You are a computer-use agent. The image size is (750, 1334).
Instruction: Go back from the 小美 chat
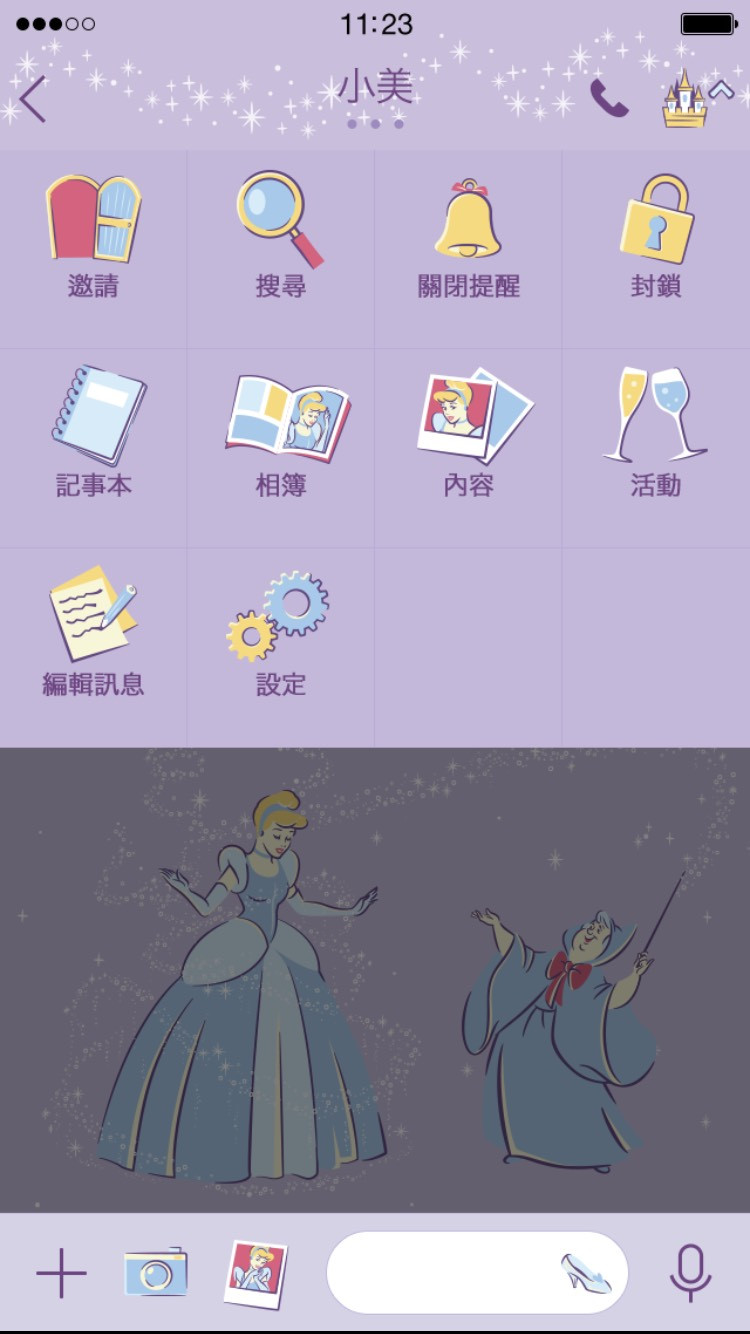click(32, 100)
